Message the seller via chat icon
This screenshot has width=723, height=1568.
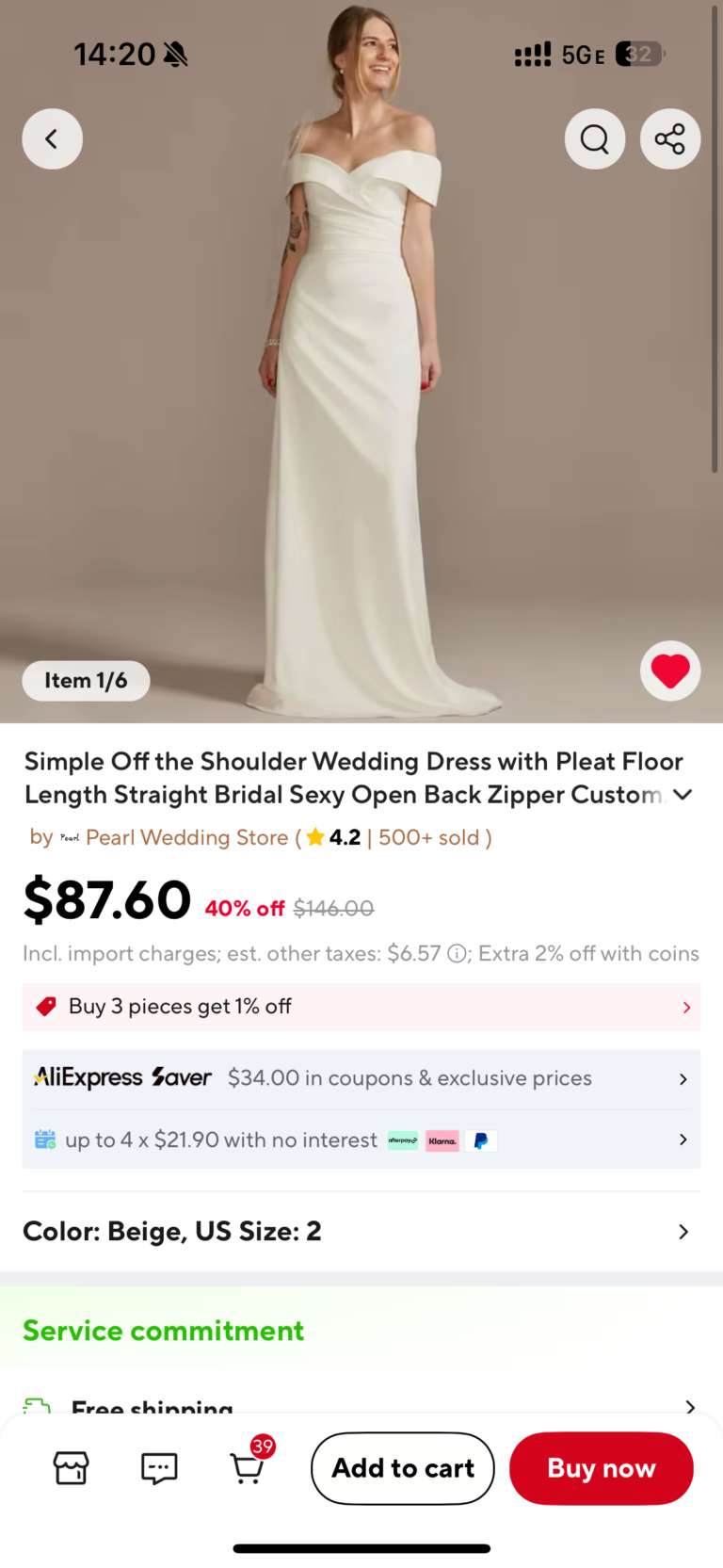tap(159, 1468)
